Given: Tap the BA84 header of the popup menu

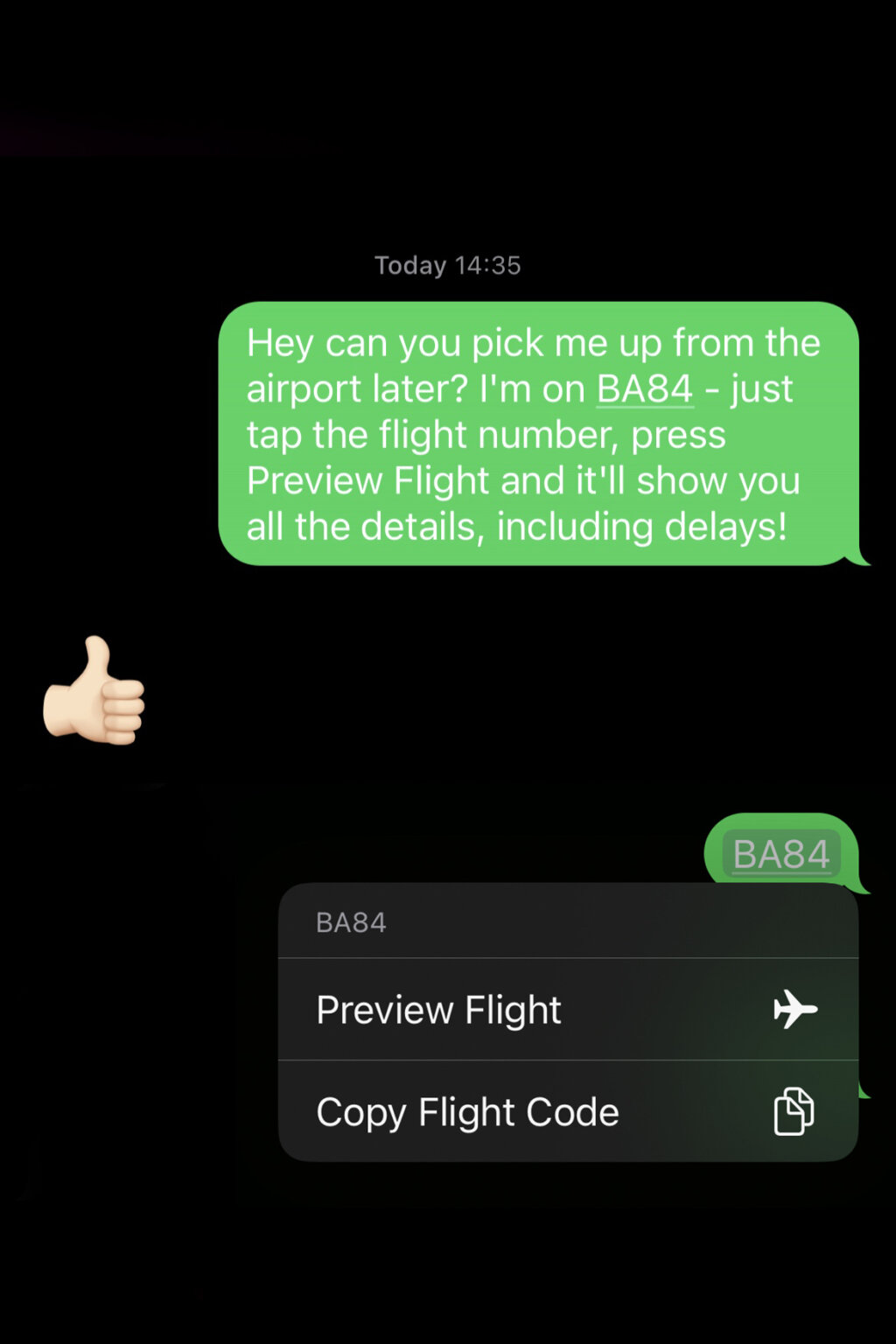Looking at the screenshot, I should coord(350,921).
